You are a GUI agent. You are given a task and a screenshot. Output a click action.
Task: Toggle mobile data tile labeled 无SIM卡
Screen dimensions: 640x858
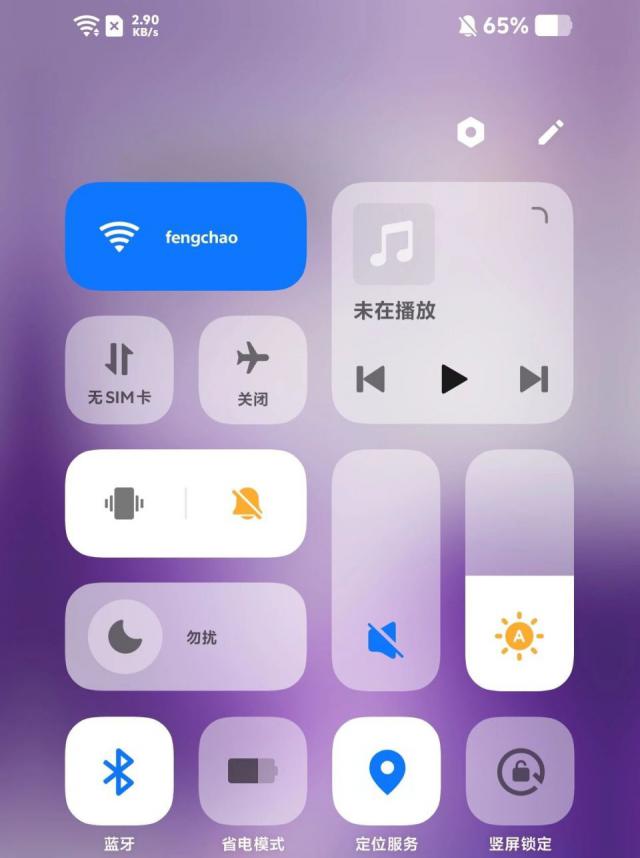[x=119, y=369]
